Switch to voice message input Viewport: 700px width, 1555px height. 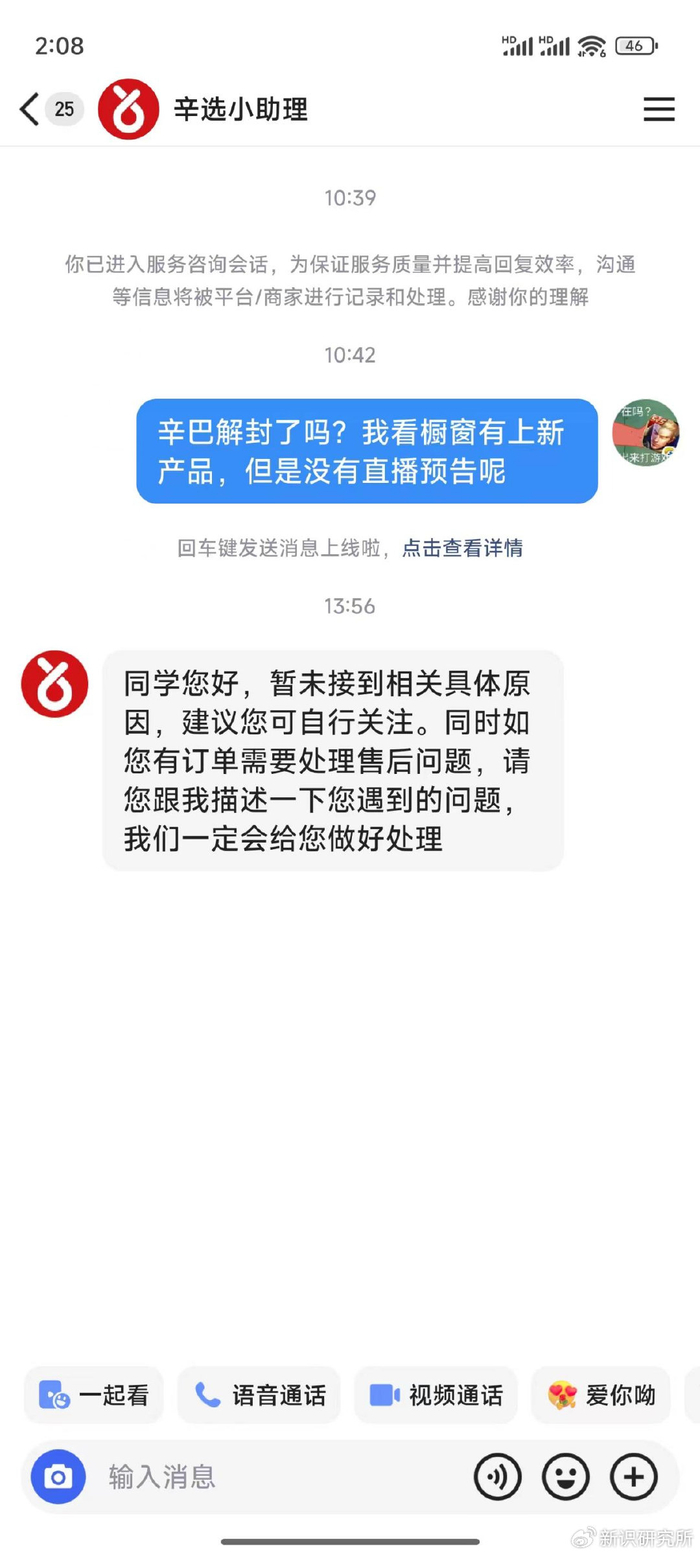[x=498, y=1477]
